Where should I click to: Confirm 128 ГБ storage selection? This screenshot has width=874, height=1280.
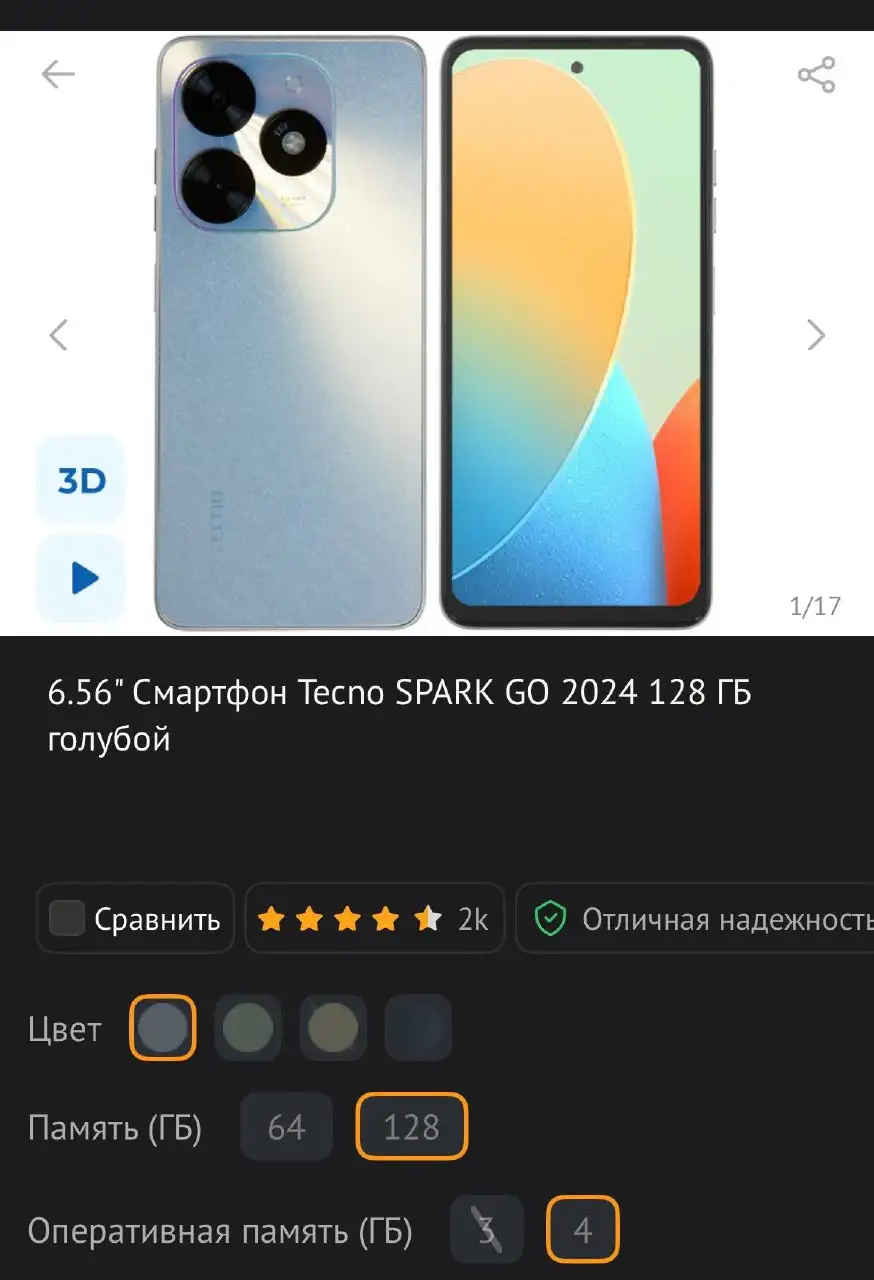(x=411, y=1127)
